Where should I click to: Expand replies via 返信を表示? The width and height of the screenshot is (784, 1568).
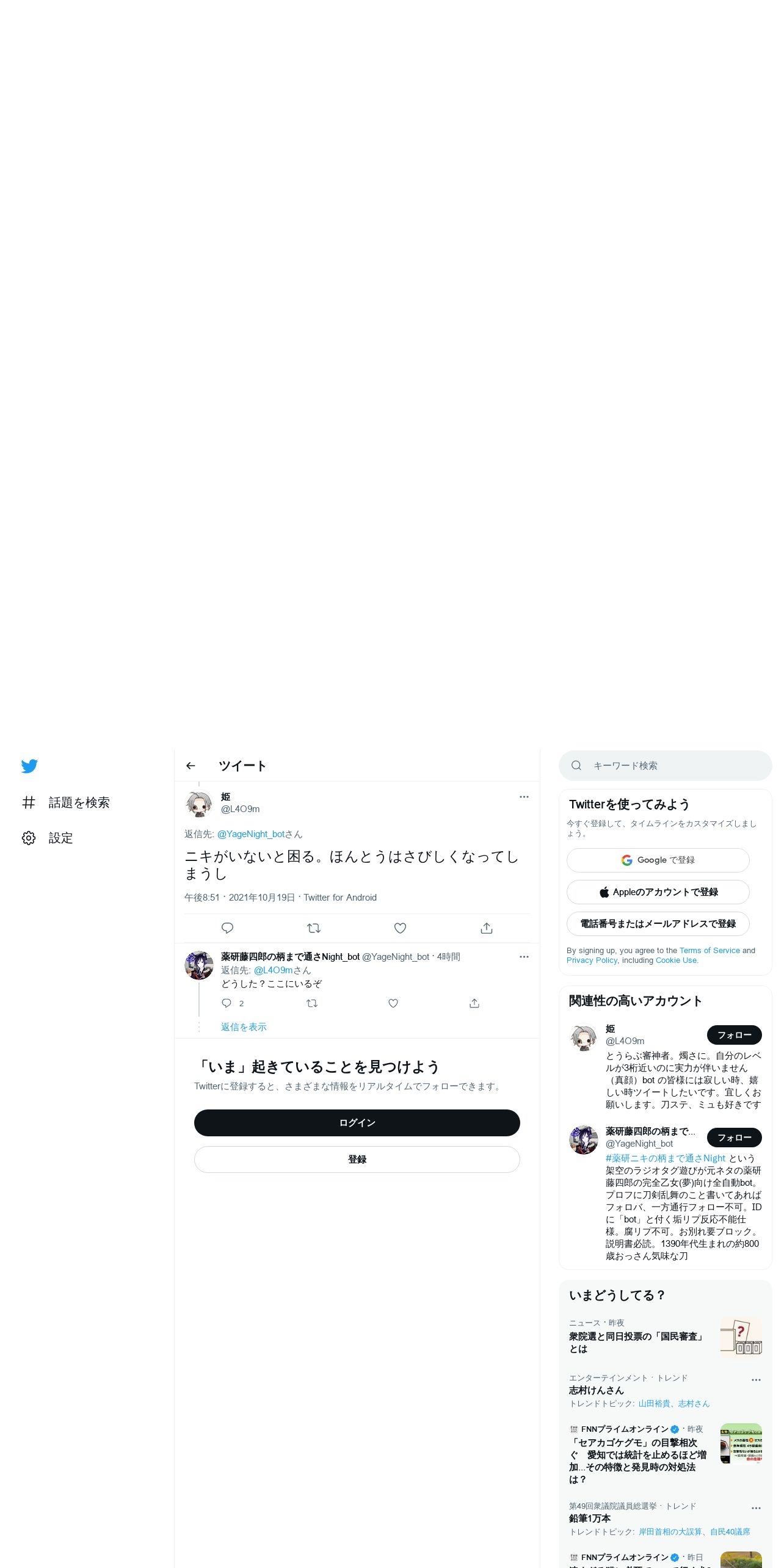pos(244,1027)
